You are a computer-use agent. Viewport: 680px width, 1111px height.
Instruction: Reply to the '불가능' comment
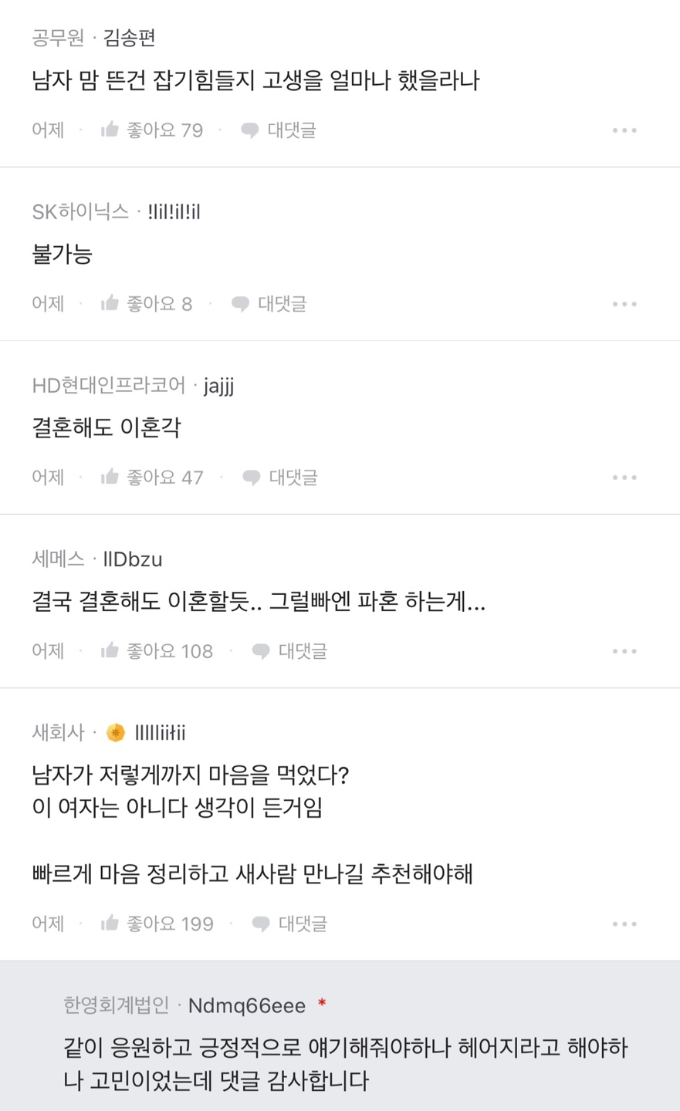269,304
